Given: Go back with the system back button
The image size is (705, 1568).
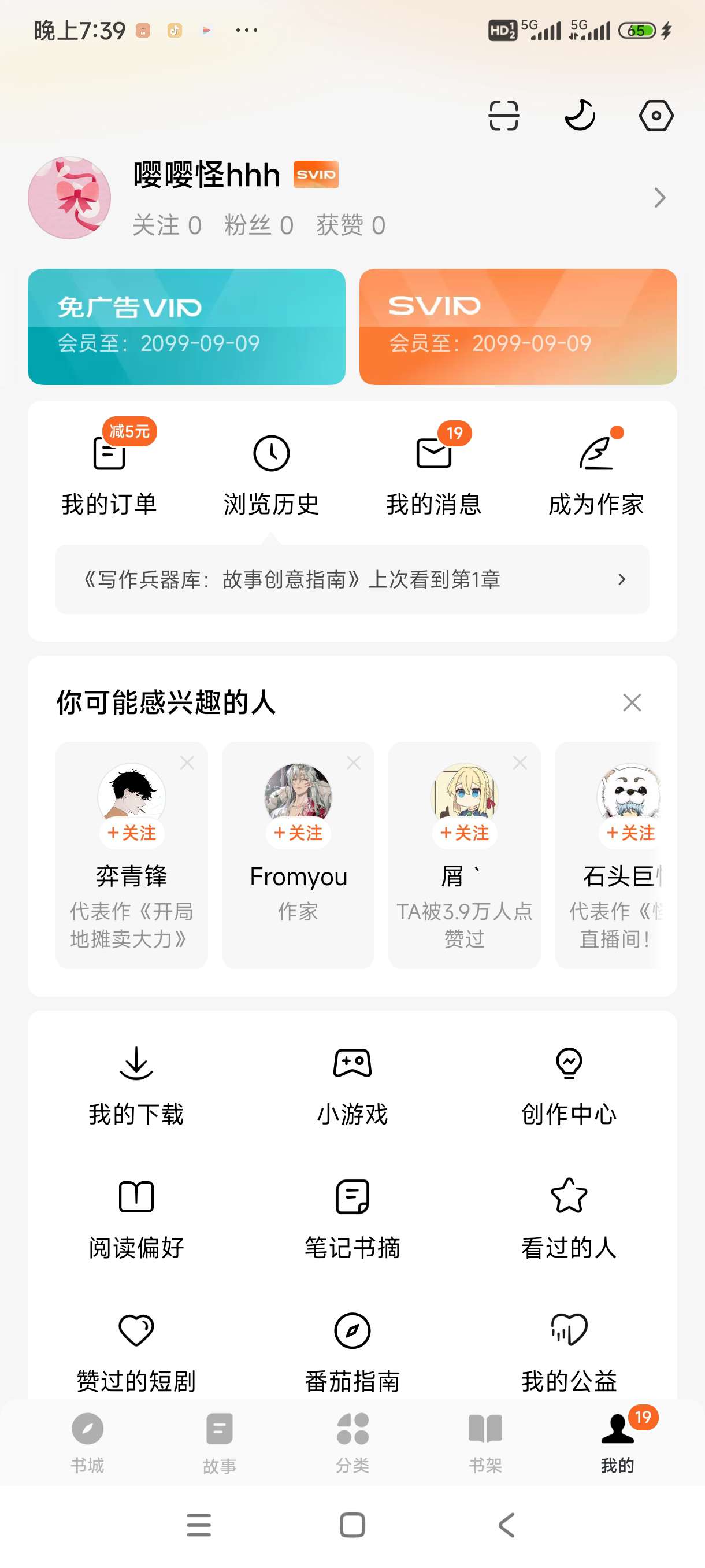Looking at the screenshot, I should tap(506, 1525).
